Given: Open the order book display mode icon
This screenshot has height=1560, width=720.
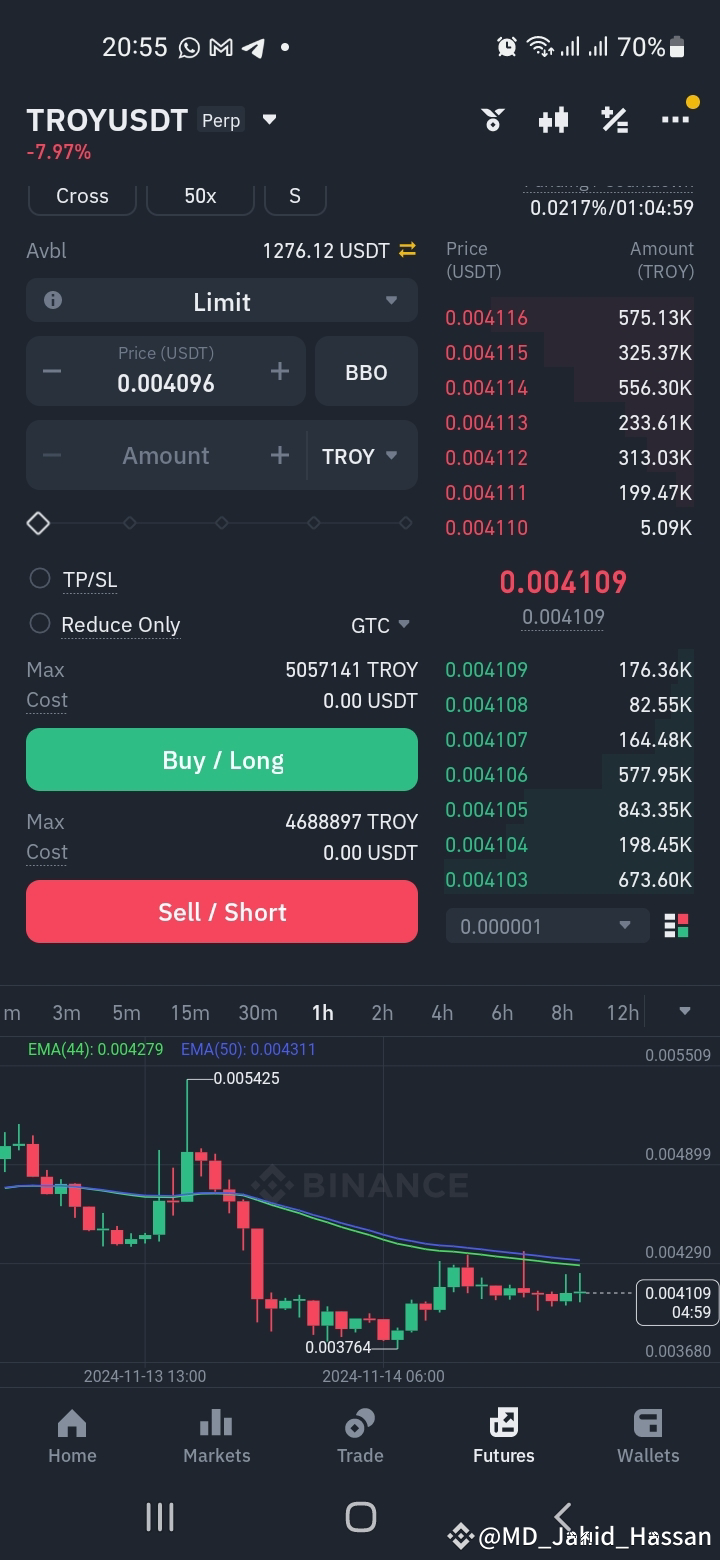Looking at the screenshot, I should click(x=676, y=925).
